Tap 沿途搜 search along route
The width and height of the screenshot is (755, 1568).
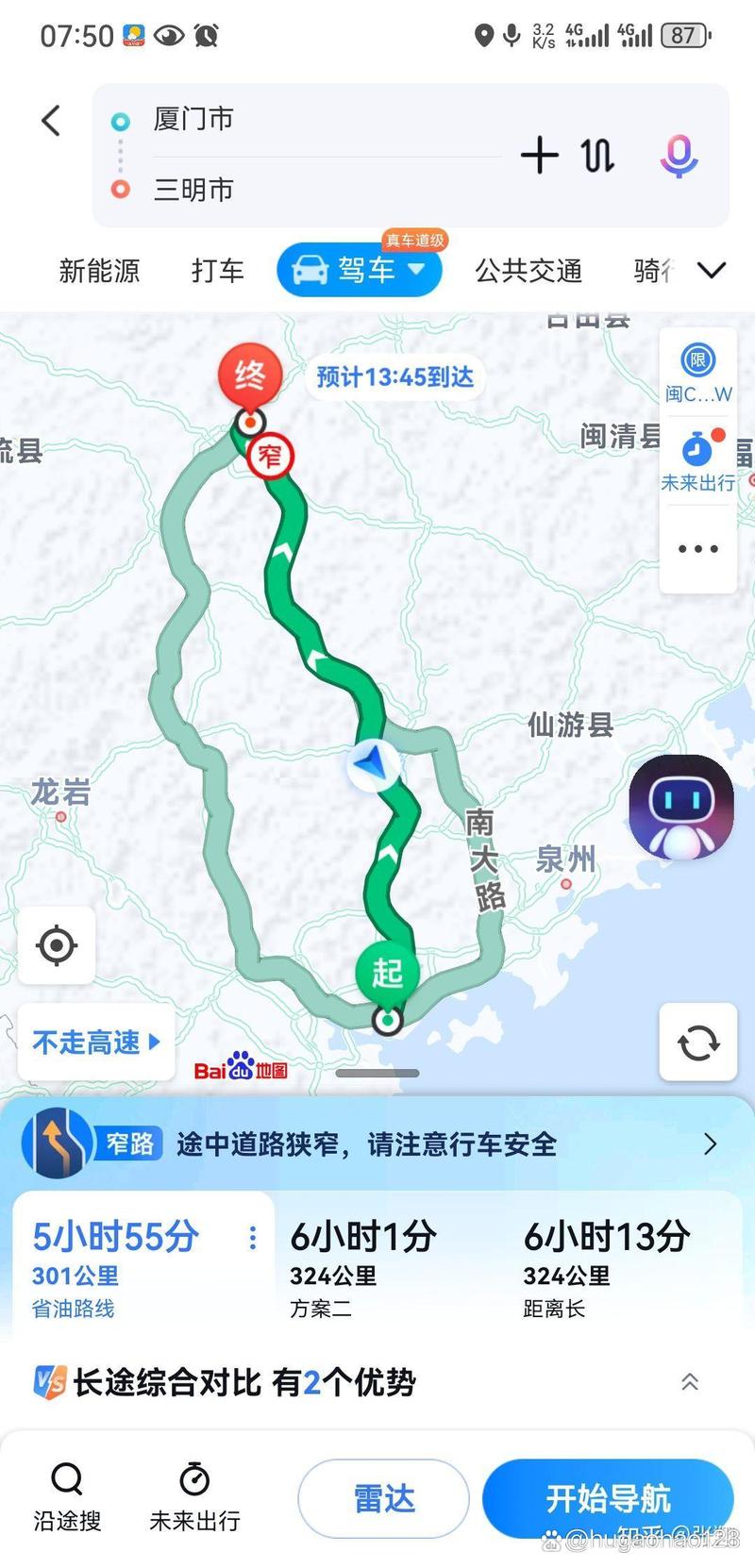[x=66, y=1500]
